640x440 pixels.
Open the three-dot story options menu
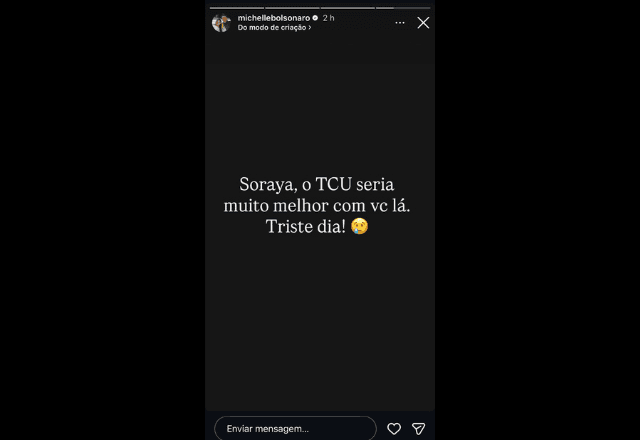[400, 22]
